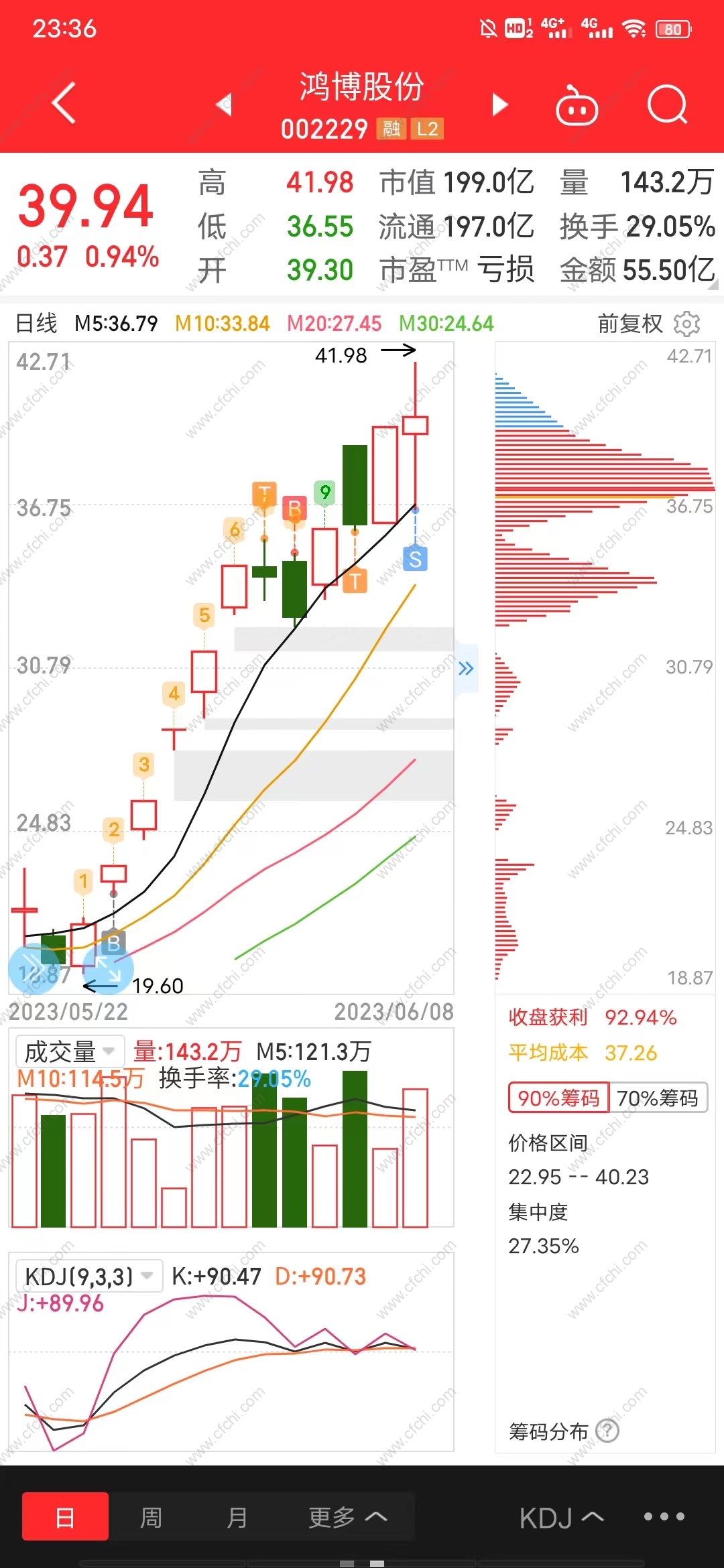
Task: Change the 前复权 adjustment mode
Action: pos(629,324)
